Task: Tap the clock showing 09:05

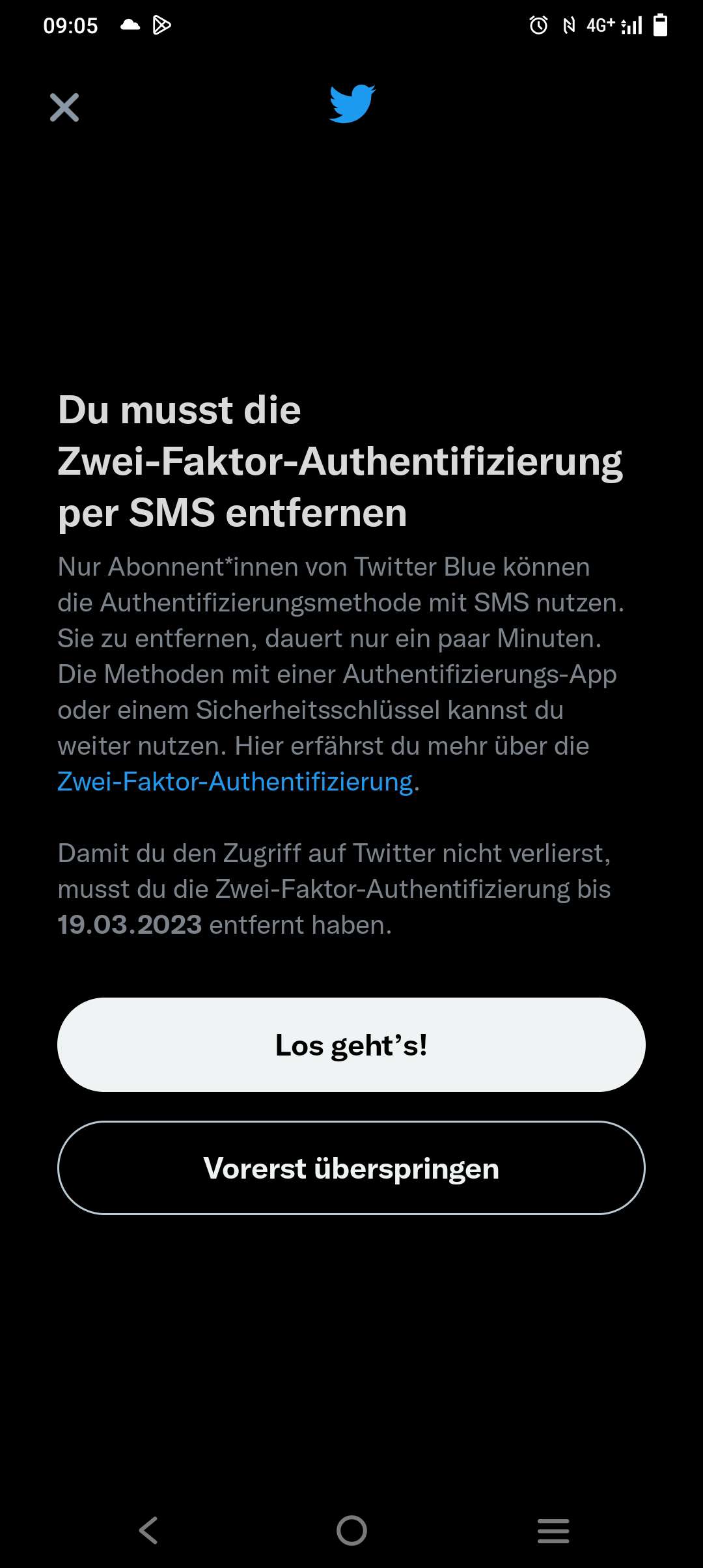Action: point(72,25)
